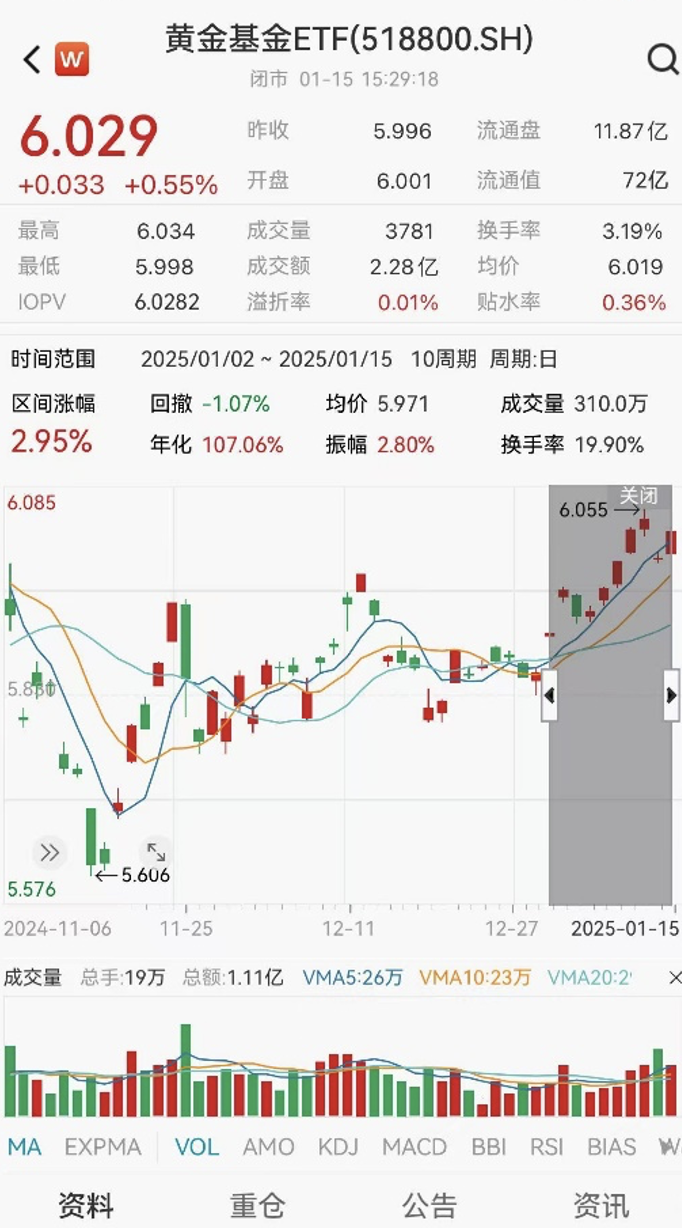Screen dimensions: 682x1228
Task: Select the MA indicator
Action: click(25, 1146)
